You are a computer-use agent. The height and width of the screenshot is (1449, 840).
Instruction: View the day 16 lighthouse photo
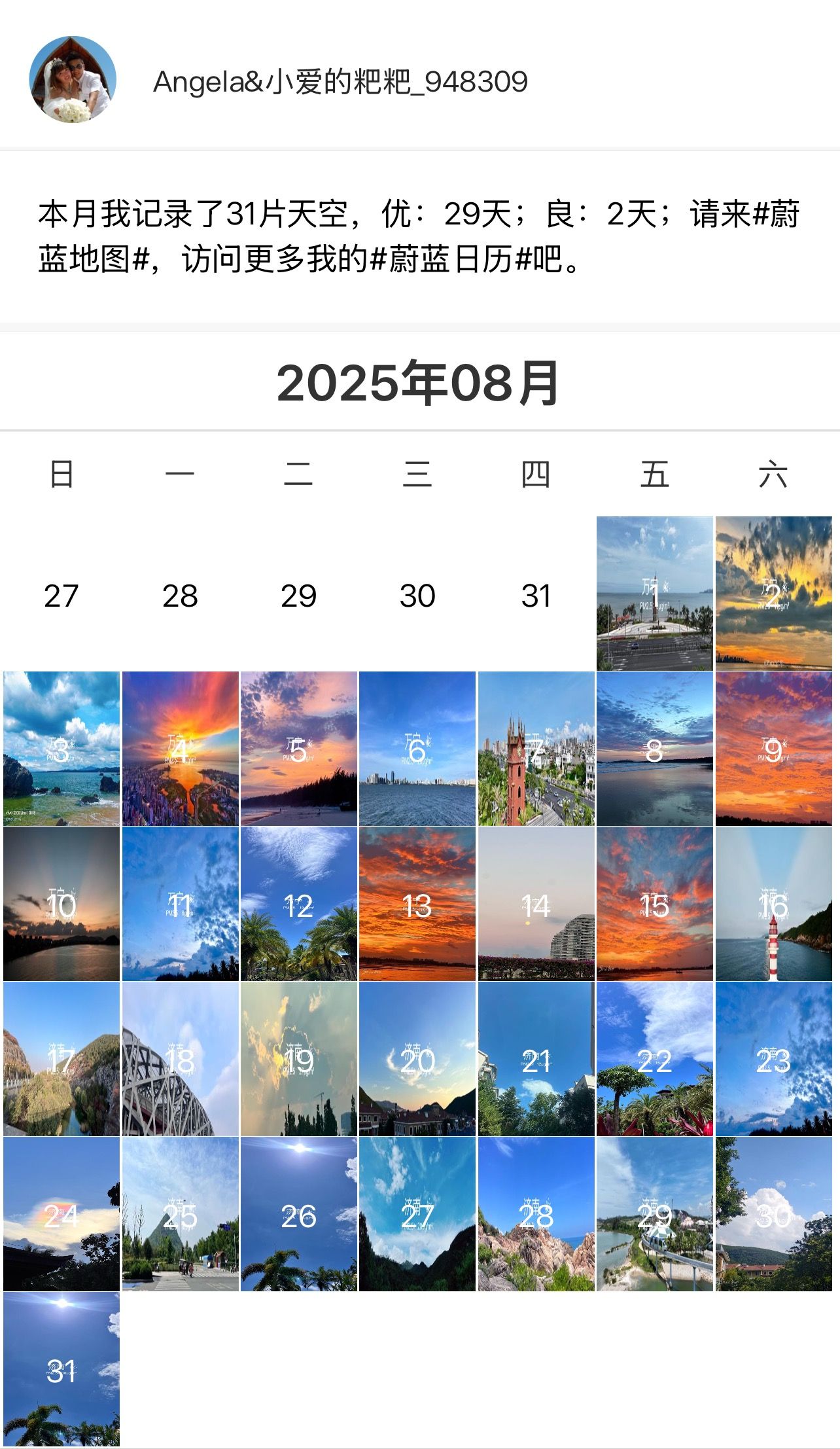773,903
